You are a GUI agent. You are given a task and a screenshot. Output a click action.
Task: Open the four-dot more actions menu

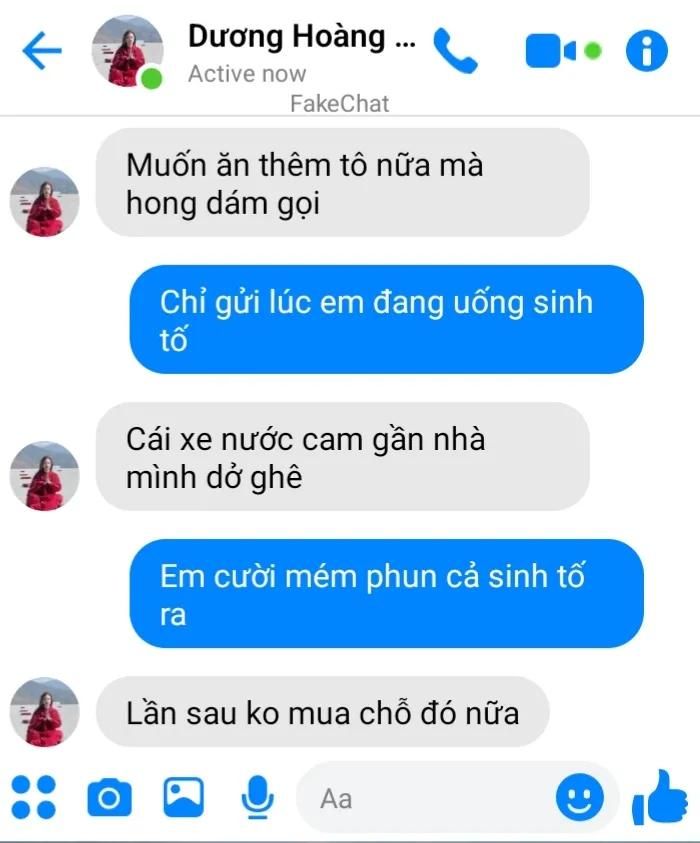tap(33, 798)
